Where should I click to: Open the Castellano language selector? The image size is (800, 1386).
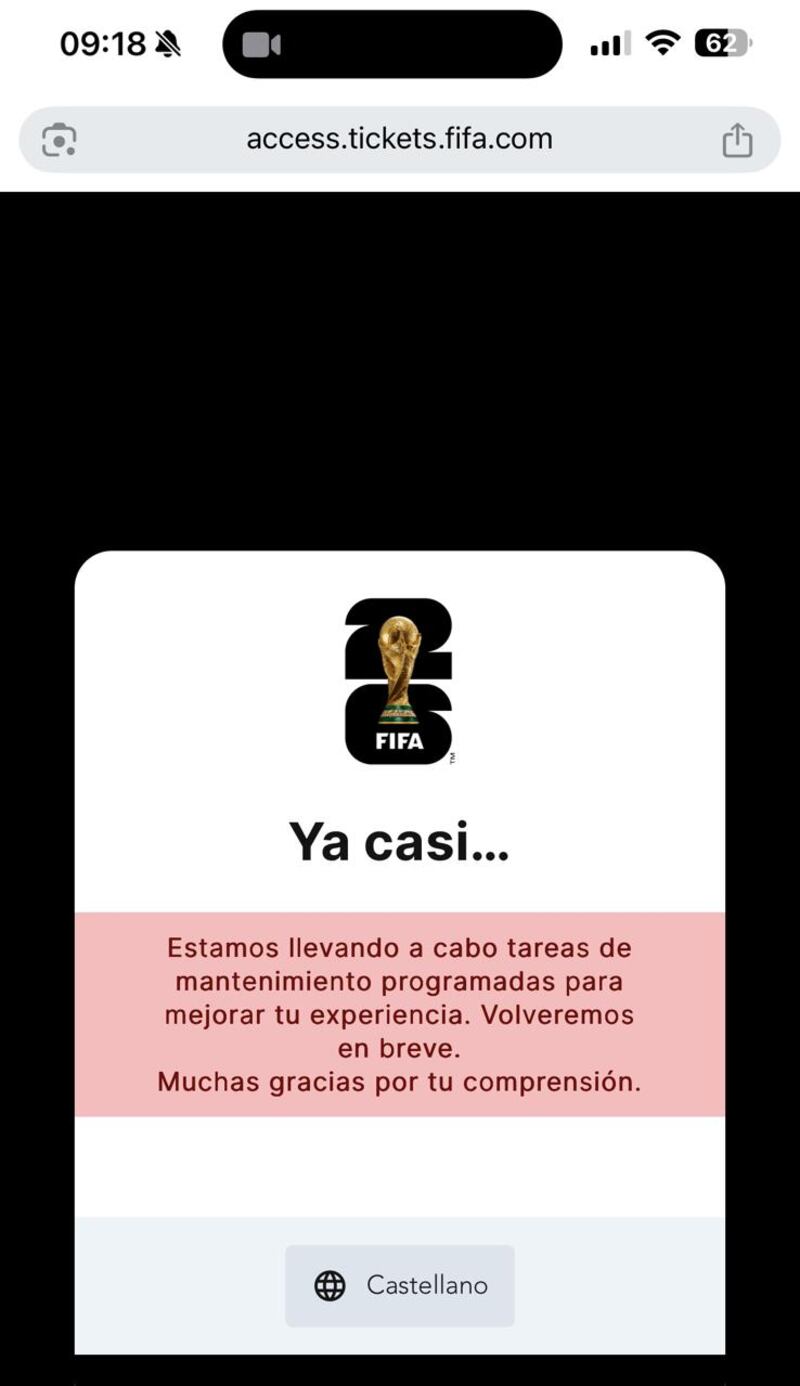(x=400, y=1285)
